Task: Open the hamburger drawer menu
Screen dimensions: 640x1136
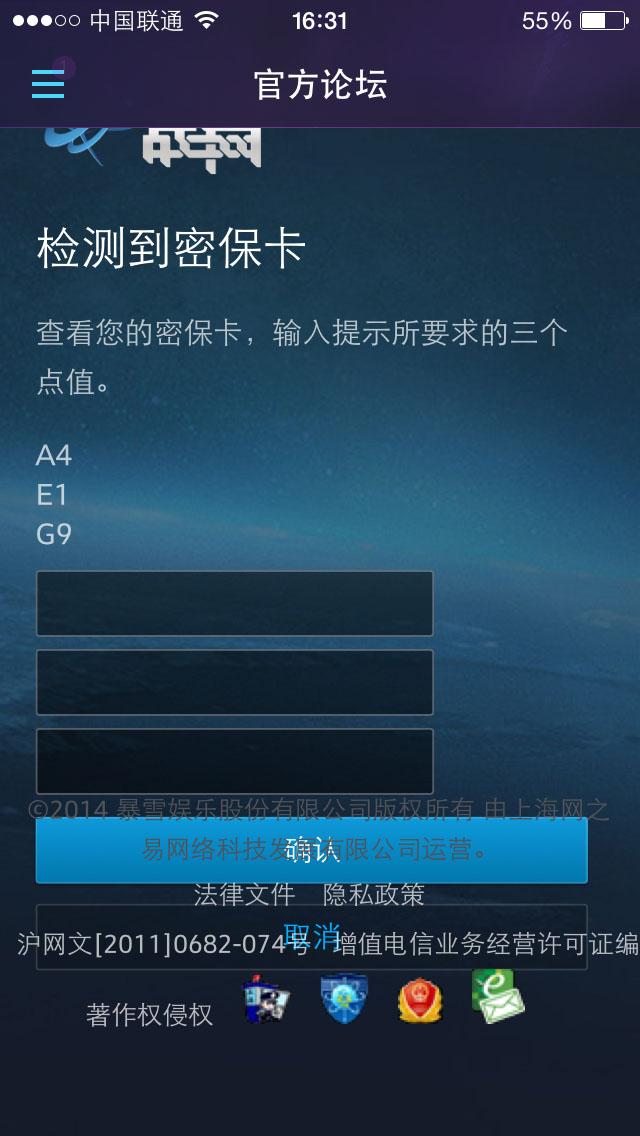Action: coord(48,84)
